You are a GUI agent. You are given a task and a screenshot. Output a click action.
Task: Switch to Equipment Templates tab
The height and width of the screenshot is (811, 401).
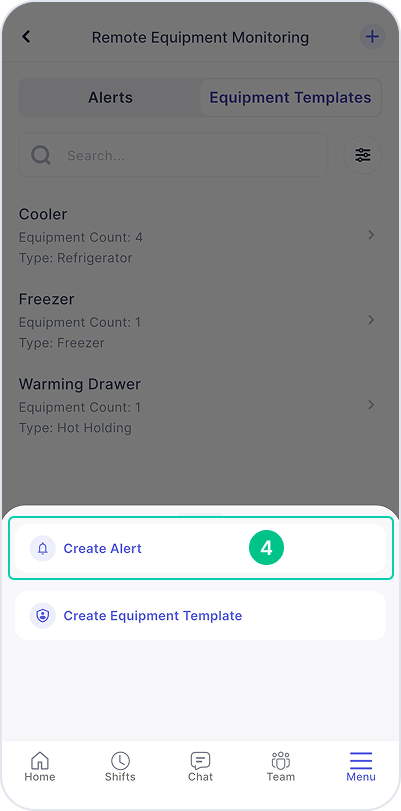(x=290, y=98)
